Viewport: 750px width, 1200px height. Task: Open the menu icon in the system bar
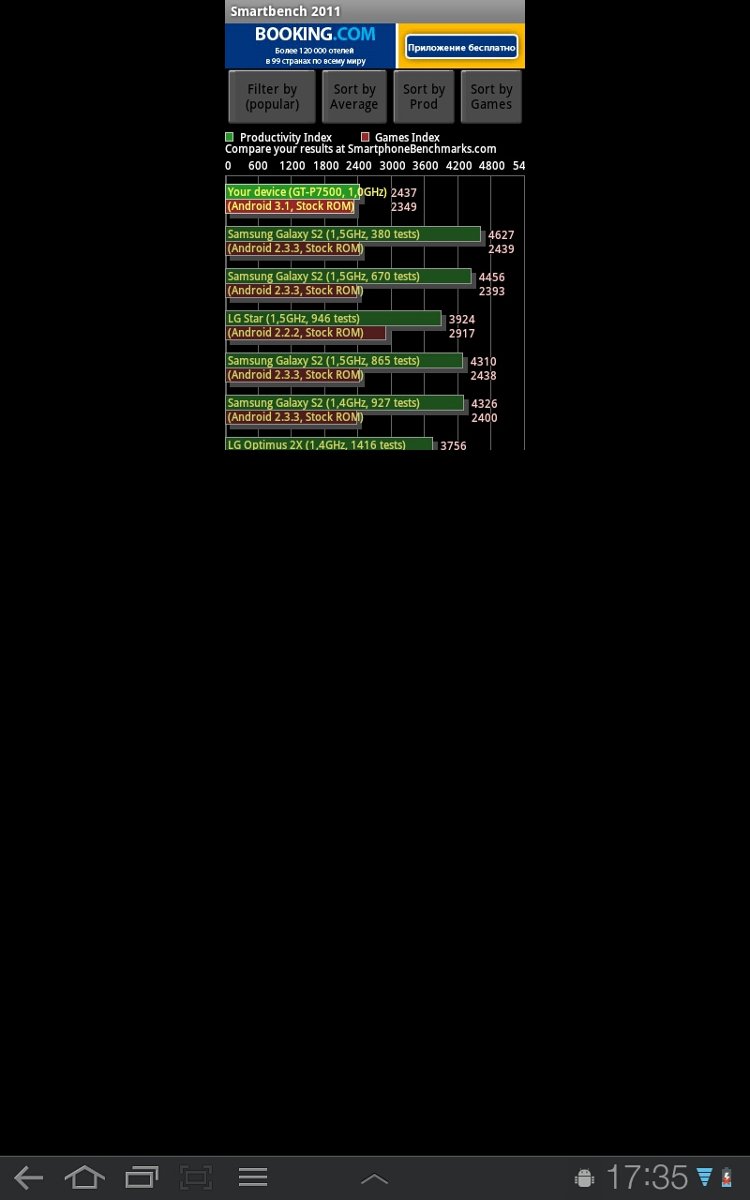click(253, 1177)
